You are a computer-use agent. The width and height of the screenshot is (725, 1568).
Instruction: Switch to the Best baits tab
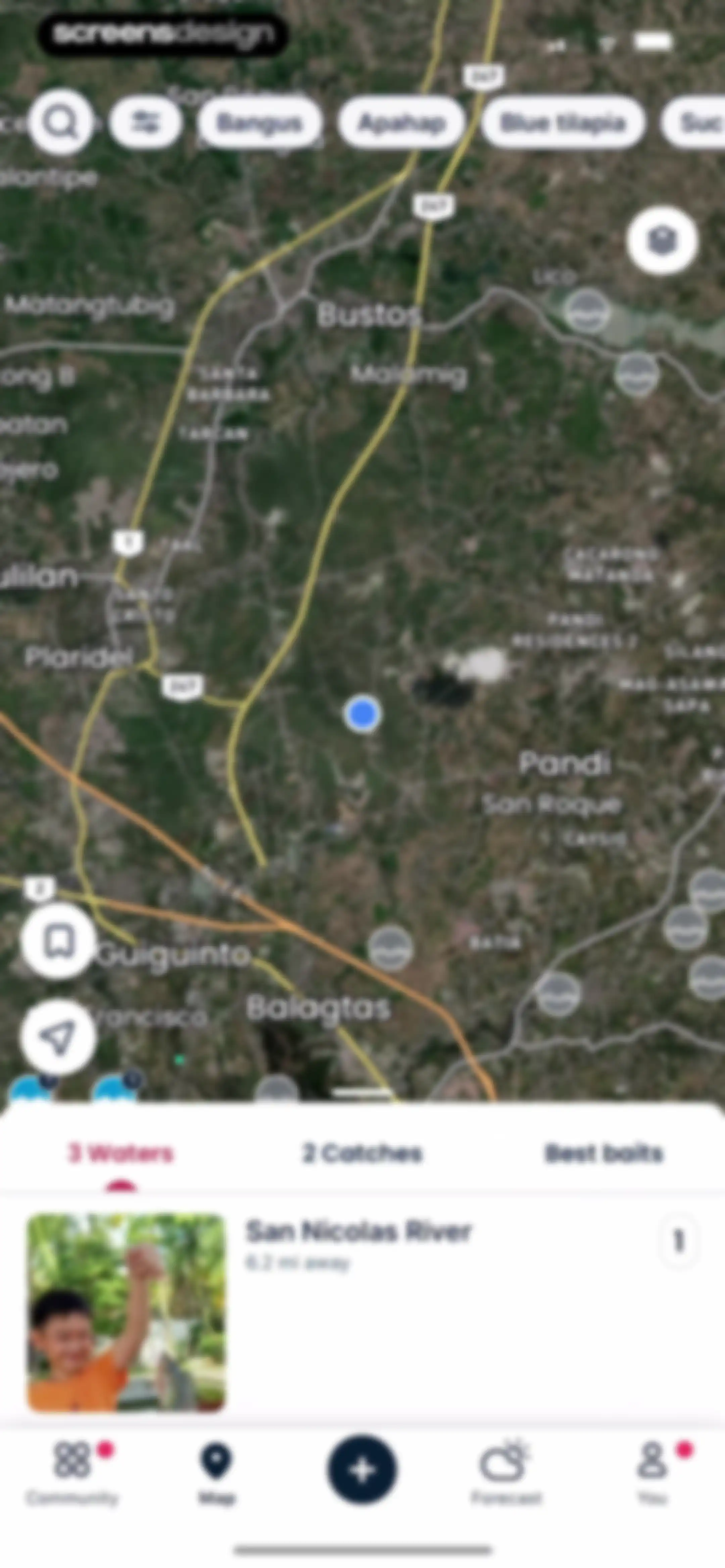pyautogui.click(x=604, y=1153)
